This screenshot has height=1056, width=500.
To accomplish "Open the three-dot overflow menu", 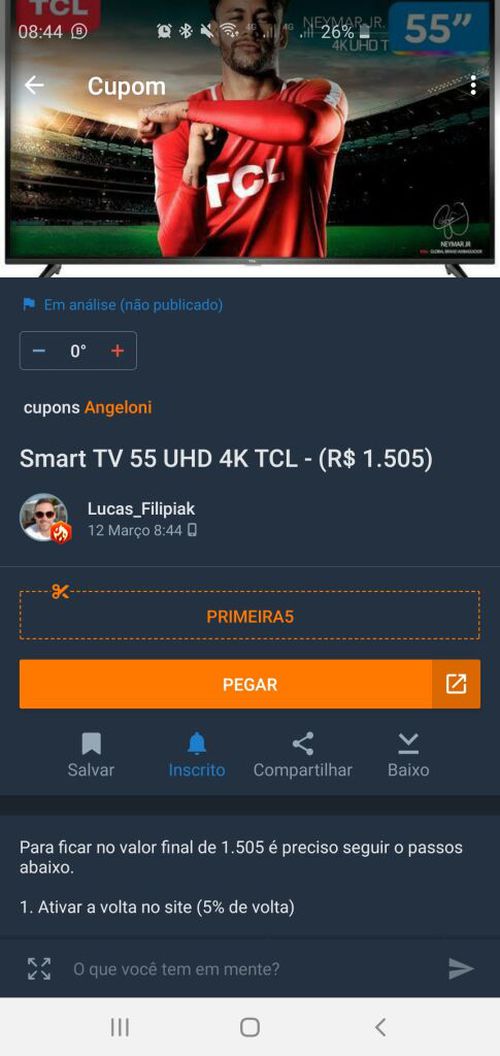I will (474, 86).
